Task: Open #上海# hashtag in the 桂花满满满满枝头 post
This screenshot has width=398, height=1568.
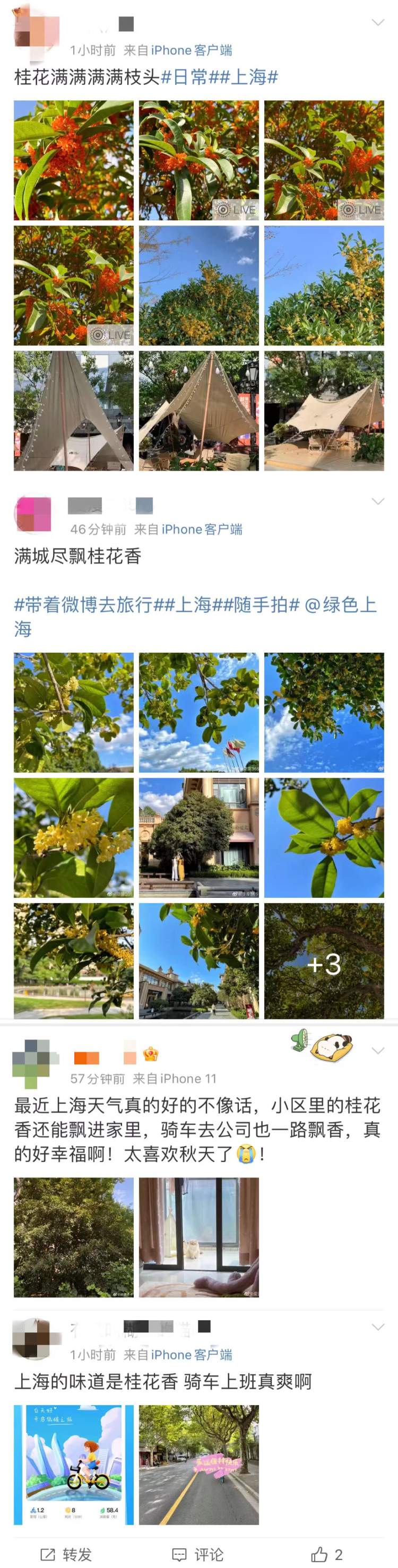Action: click(249, 77)
